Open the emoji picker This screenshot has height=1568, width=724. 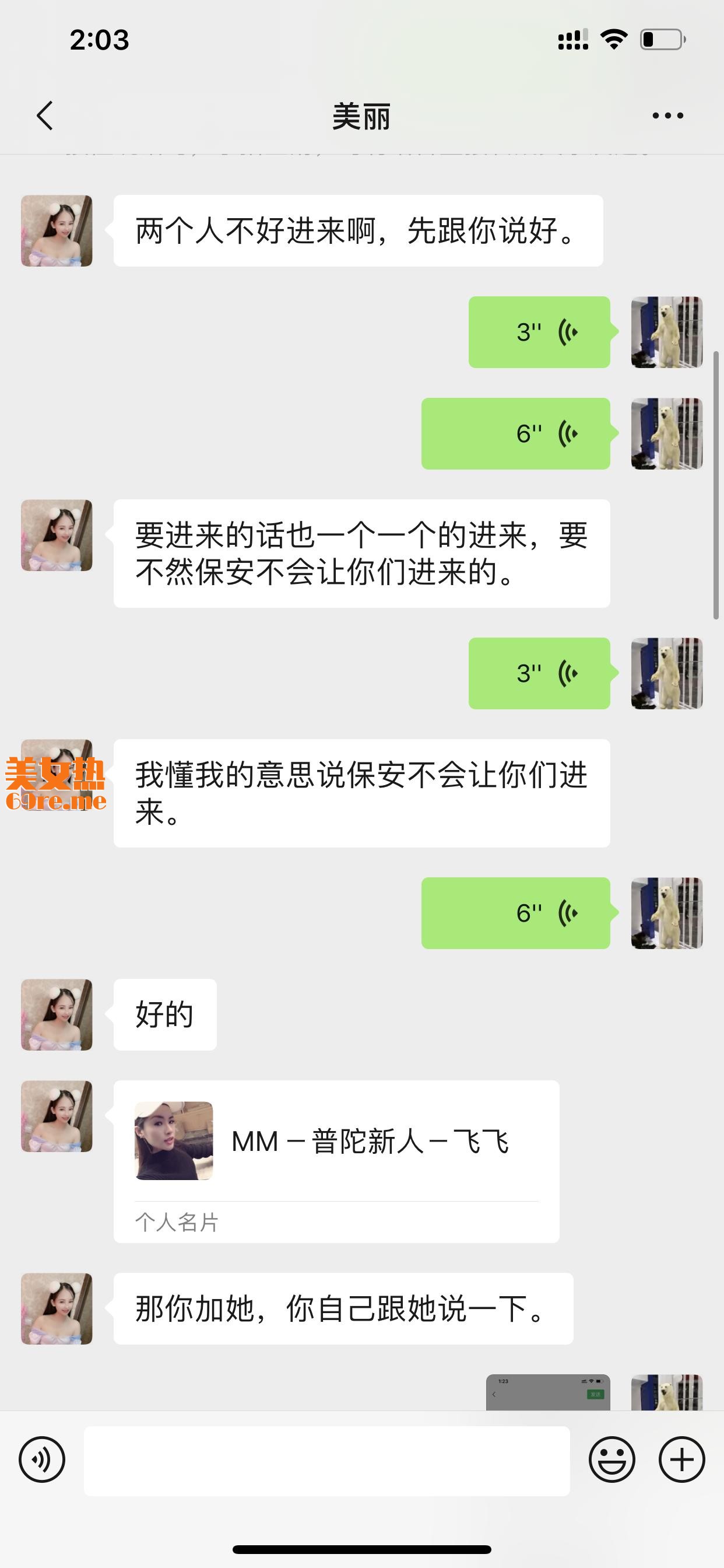pyautogui.click(x=611, y=1459)
